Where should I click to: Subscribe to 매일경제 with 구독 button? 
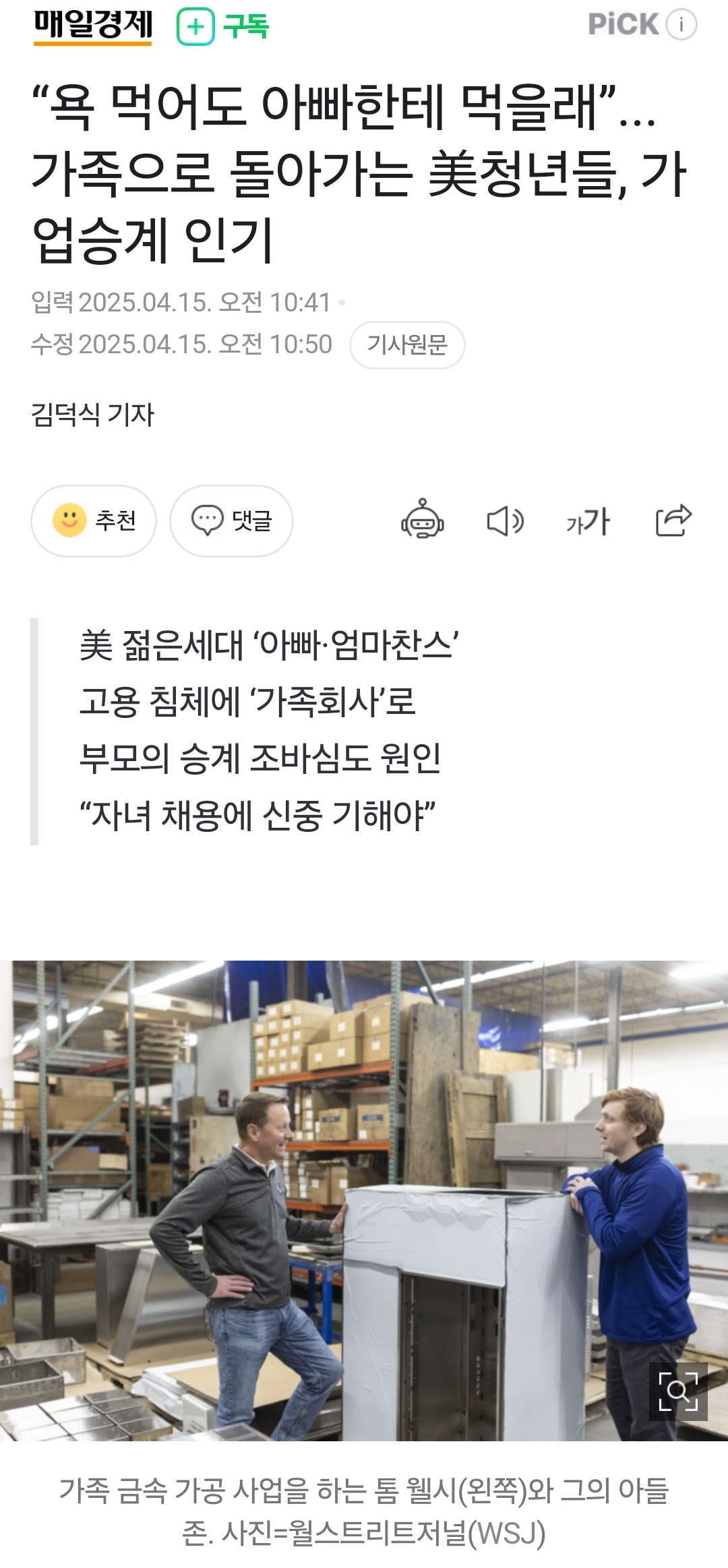[223, 27]
